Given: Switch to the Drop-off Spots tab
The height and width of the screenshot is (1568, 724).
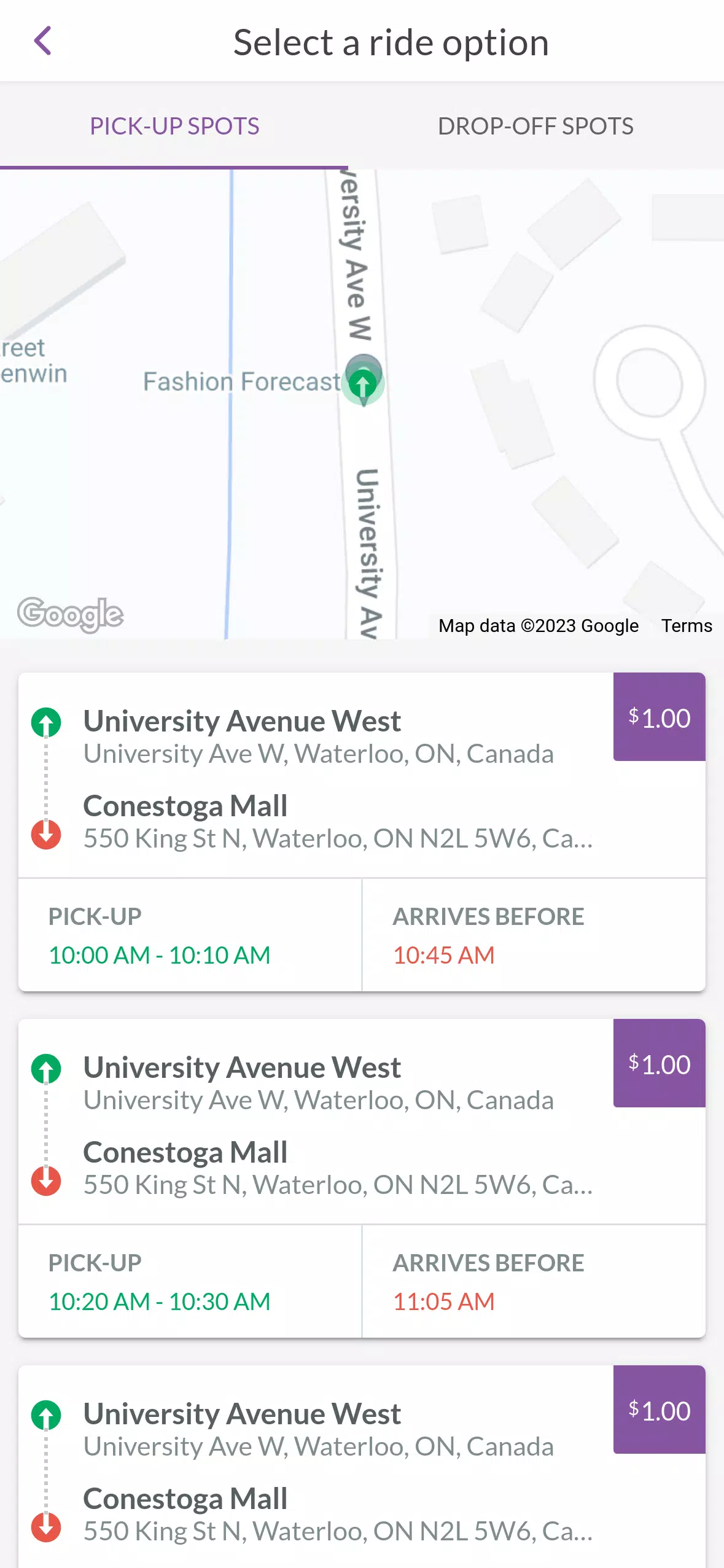Looking at the screenshot, I should click(x=535, y=127).
